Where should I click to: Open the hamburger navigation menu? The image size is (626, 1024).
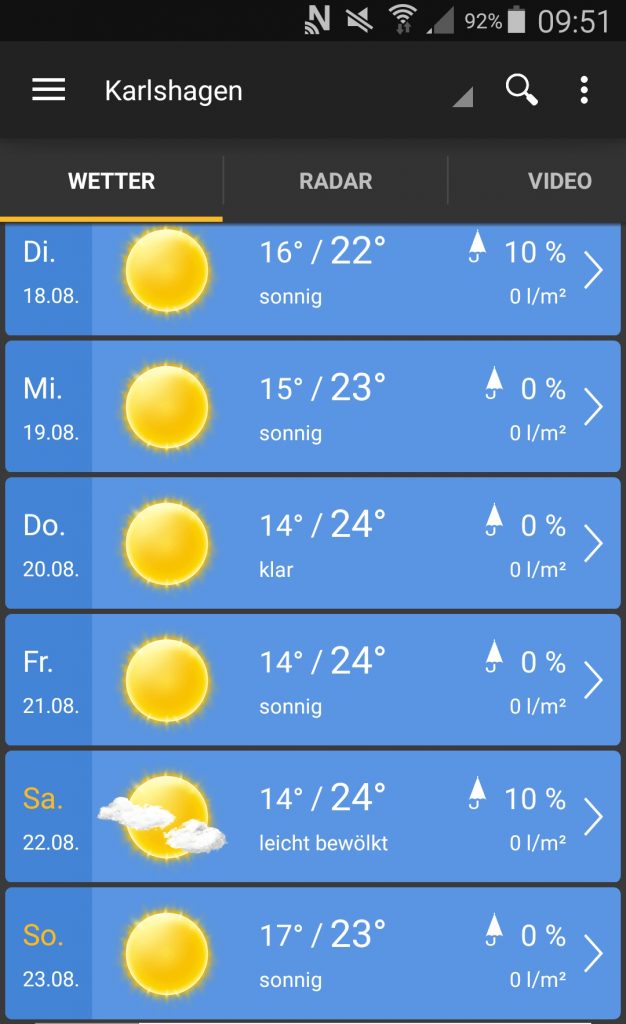48,90
